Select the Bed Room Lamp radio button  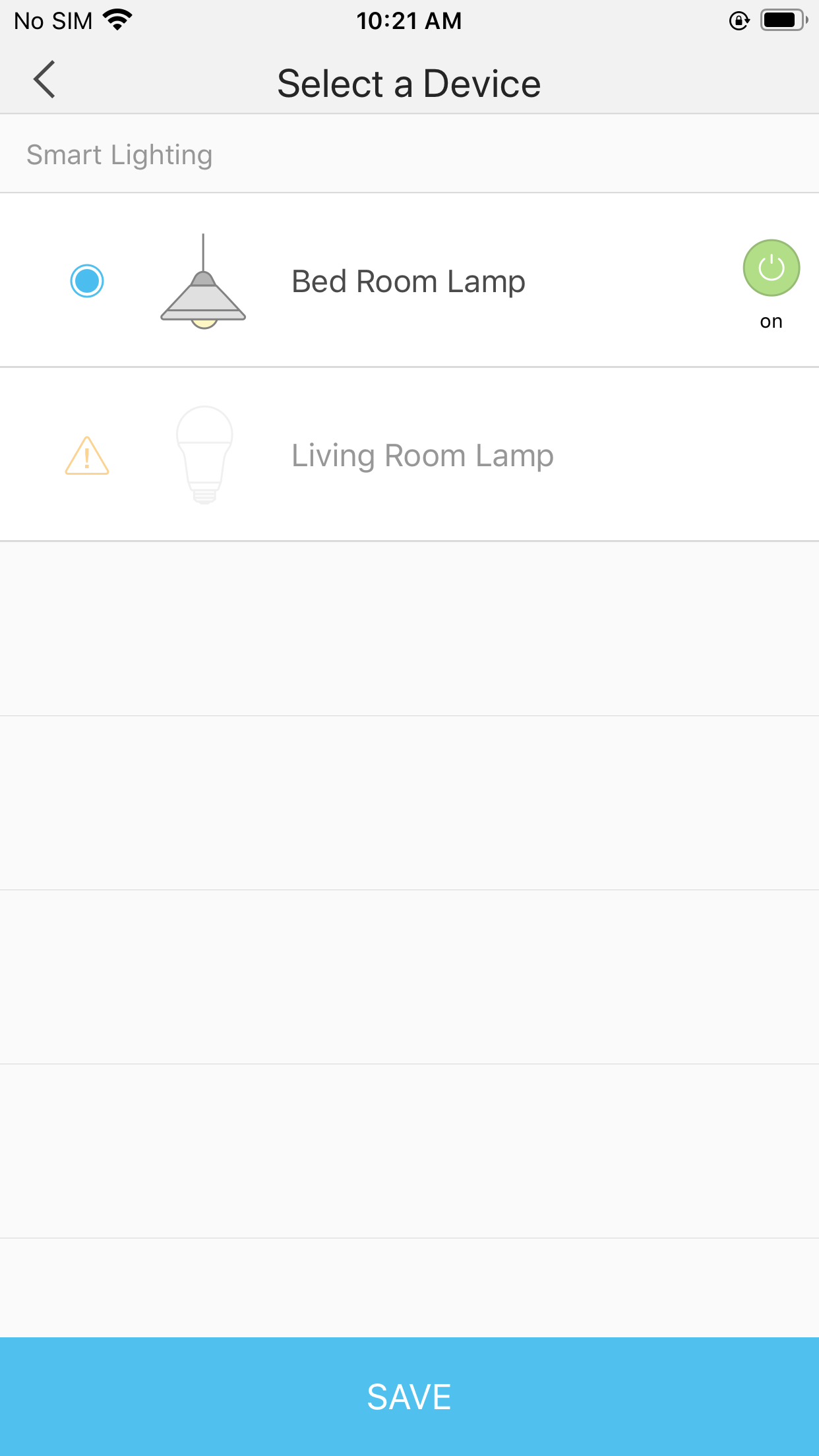point(87,281)
